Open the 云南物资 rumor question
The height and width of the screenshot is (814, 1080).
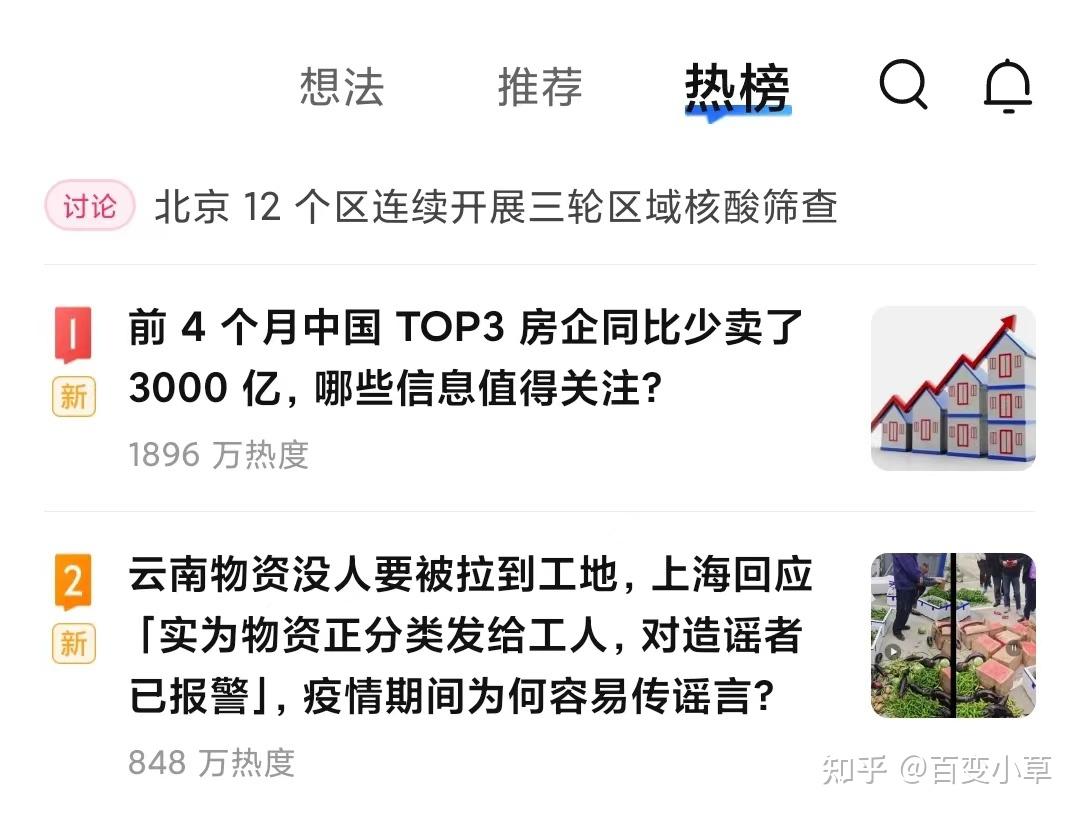(470, 636)
